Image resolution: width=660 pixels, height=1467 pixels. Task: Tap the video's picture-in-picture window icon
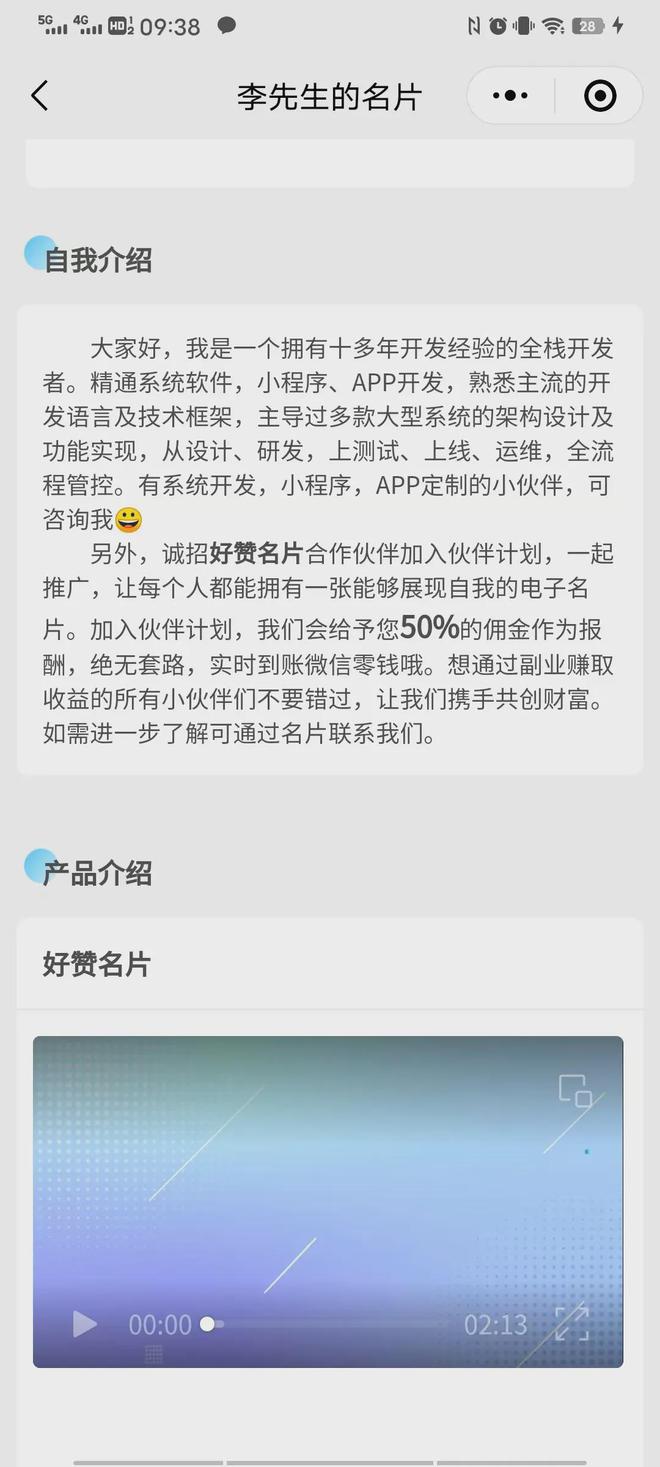575,1090
